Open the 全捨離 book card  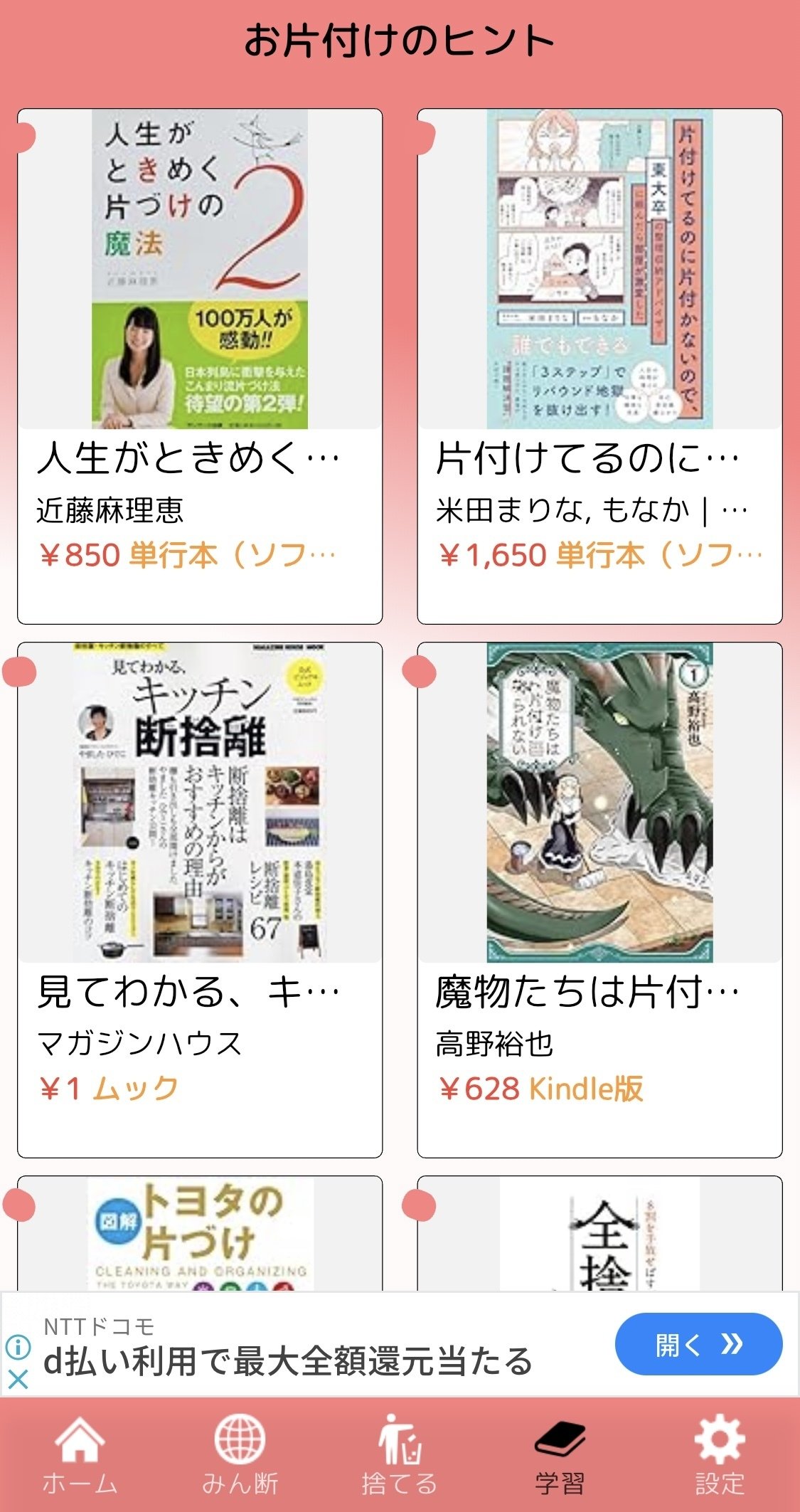(599, 1233)
